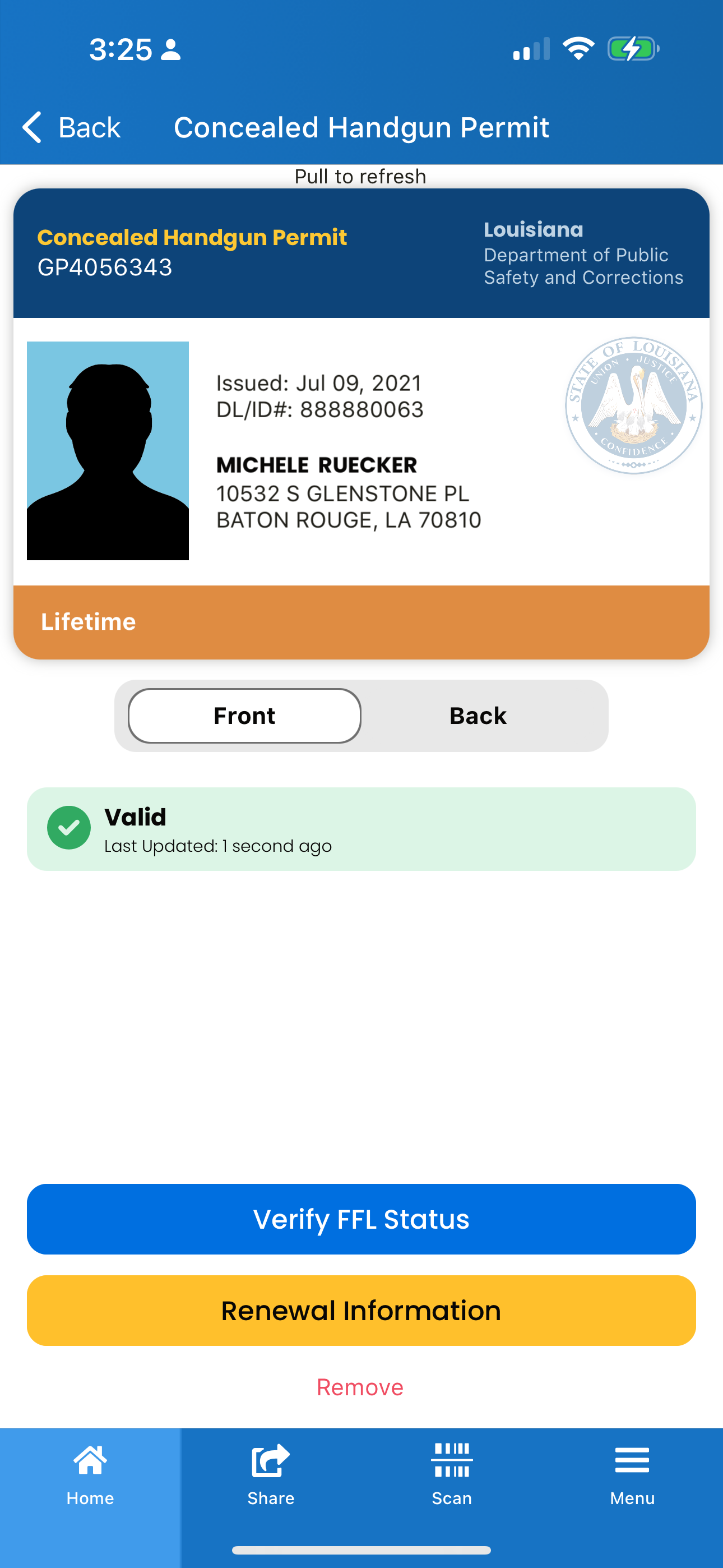Open the Menu tab
This screenshot has width=723, height=1568.
pyautogui.click(x=632, y=1475)
